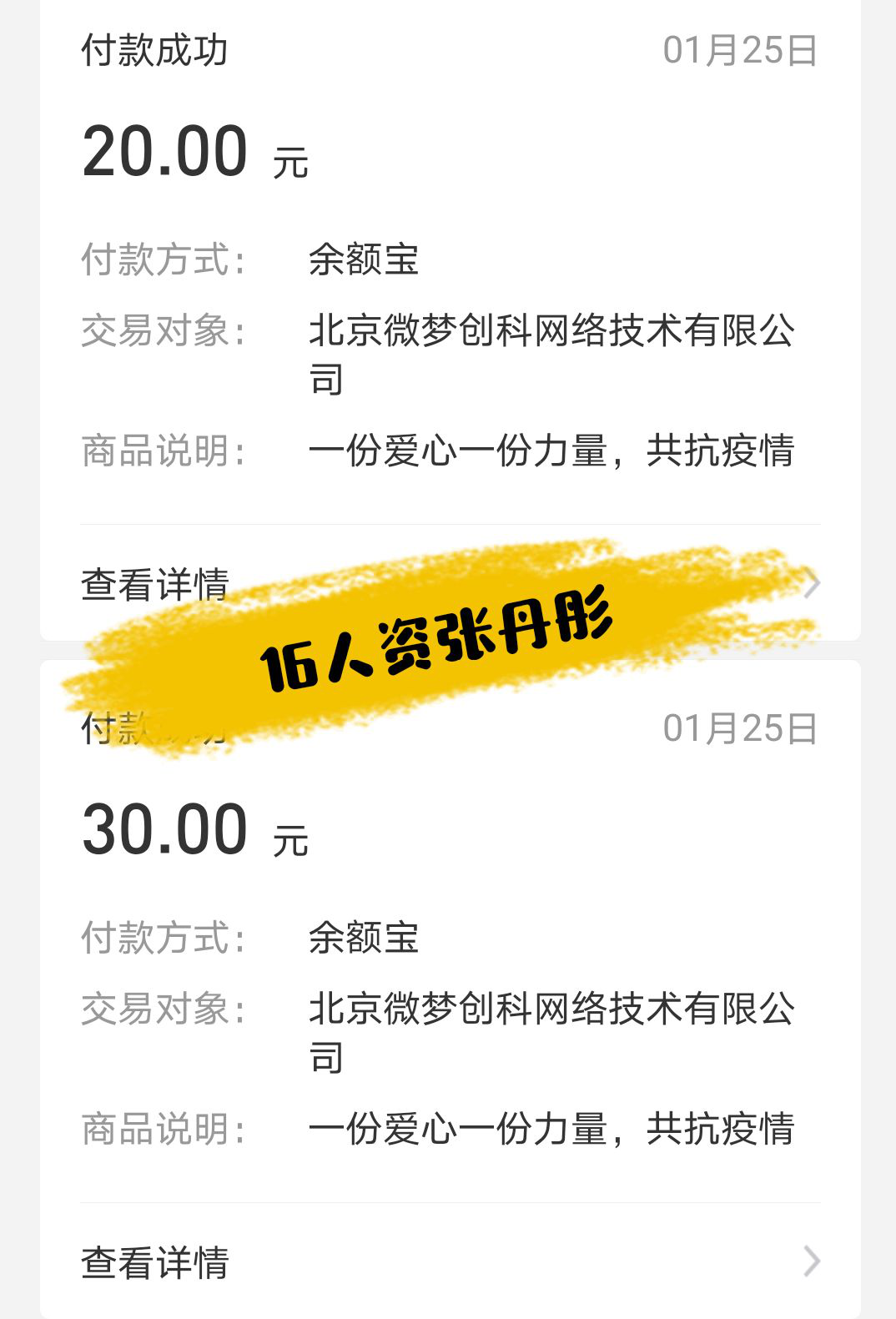Open 查看详情 for the 20.00 元 payment

click(155, 584)
